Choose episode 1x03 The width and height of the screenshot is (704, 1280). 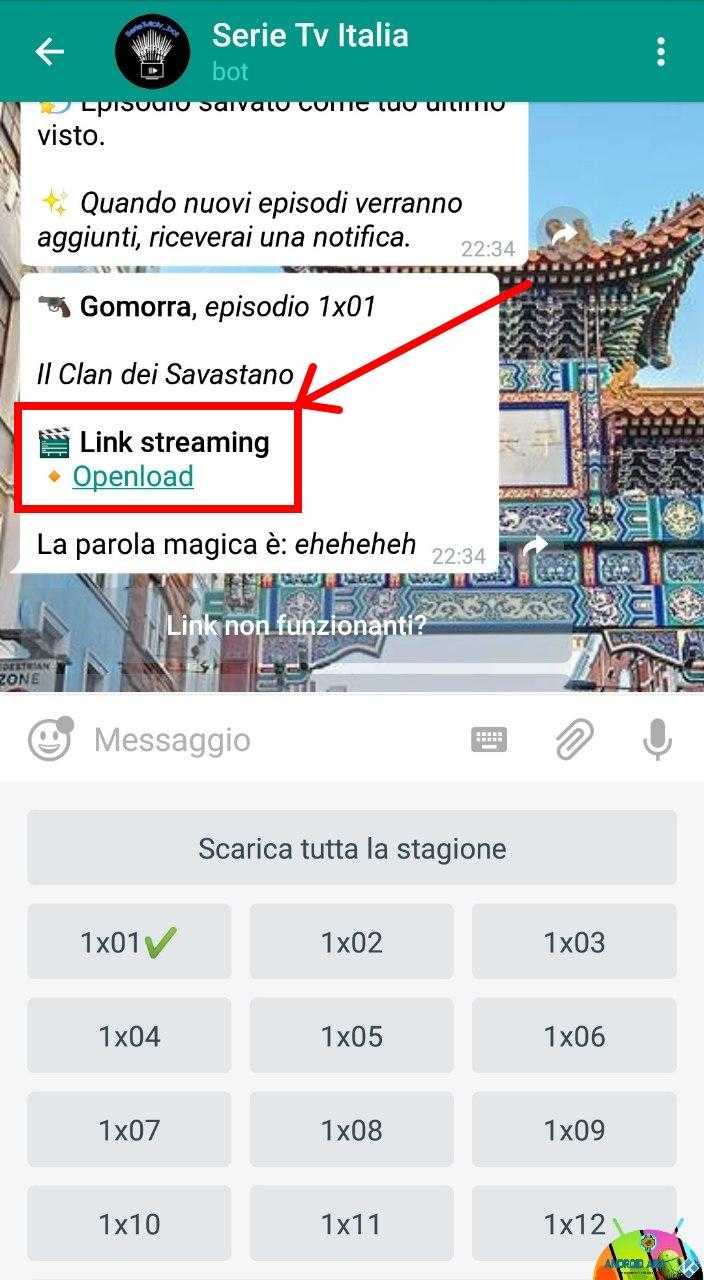574,942
